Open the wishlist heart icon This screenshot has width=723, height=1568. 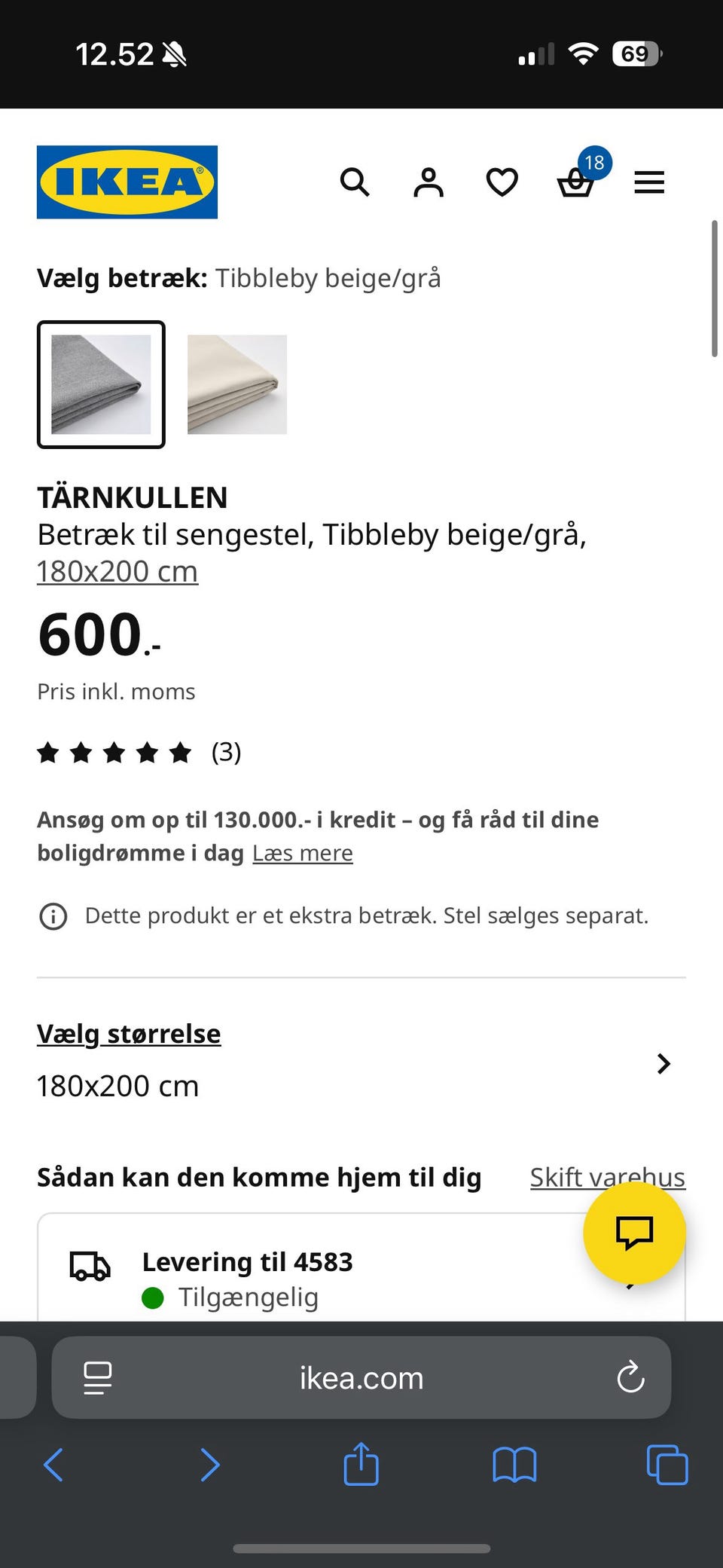pyautogui.click(x=501, y=182)
